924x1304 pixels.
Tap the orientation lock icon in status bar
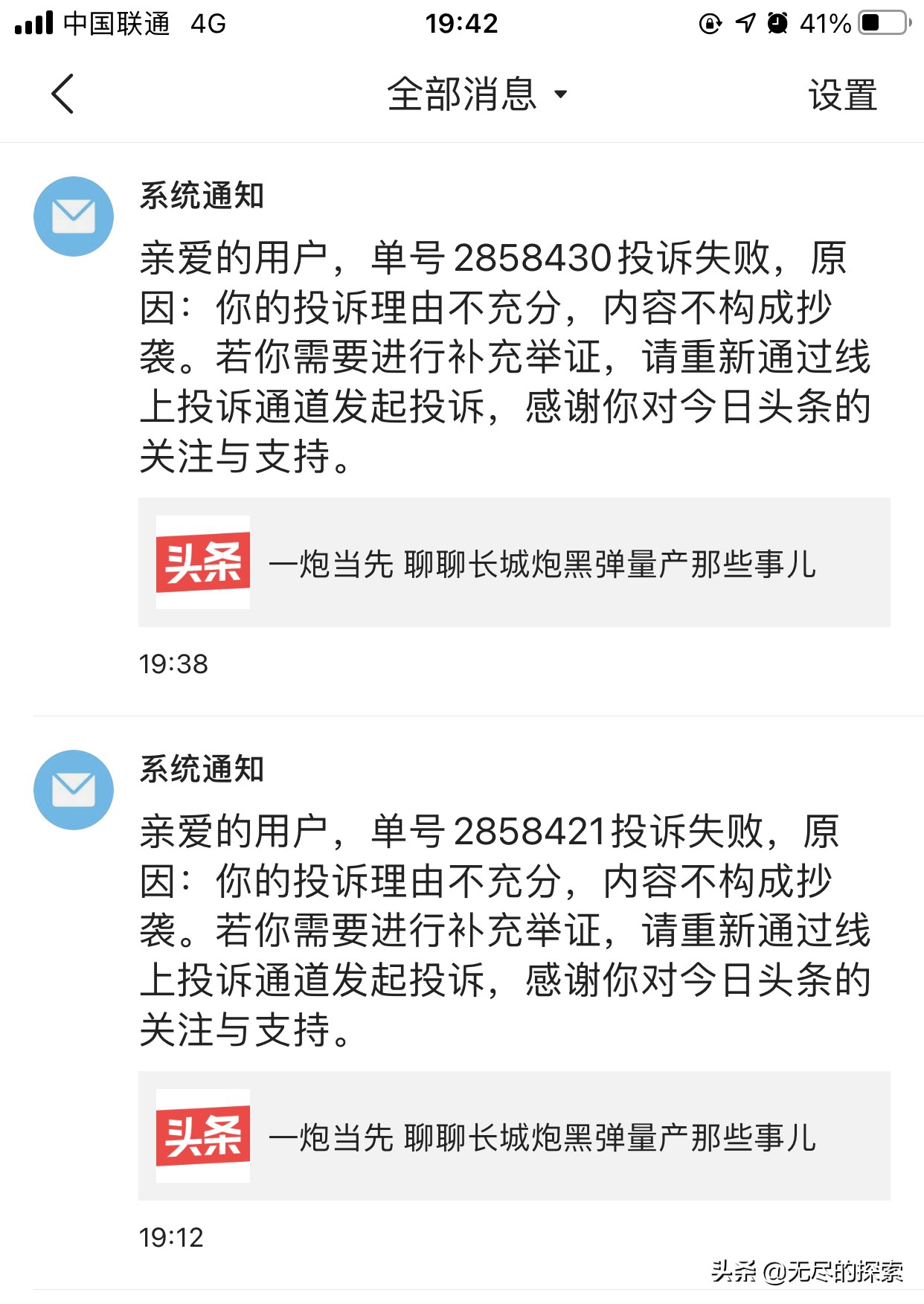[712, 24]
